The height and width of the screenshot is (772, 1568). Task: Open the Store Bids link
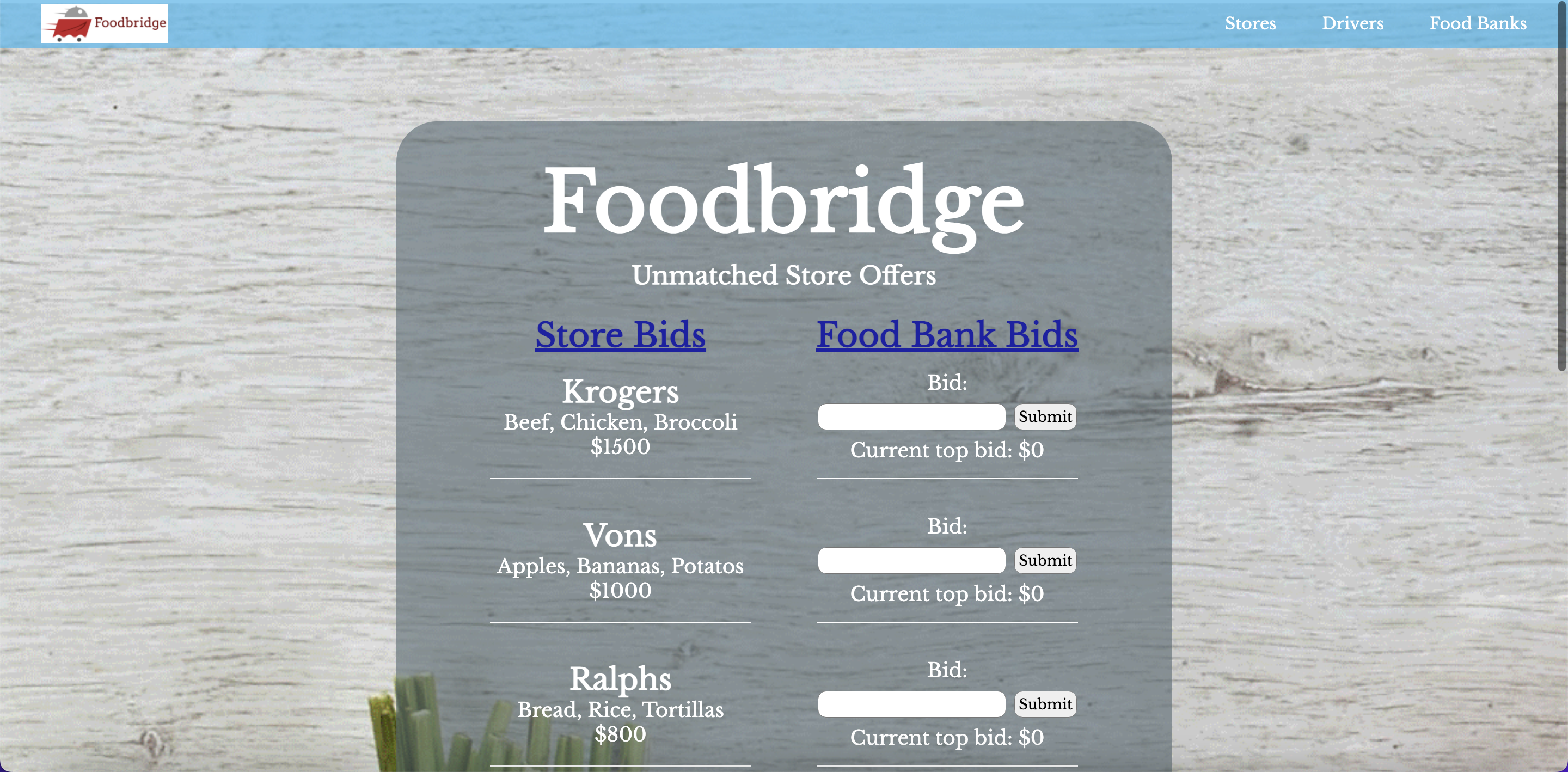click(x=620, y=334)
